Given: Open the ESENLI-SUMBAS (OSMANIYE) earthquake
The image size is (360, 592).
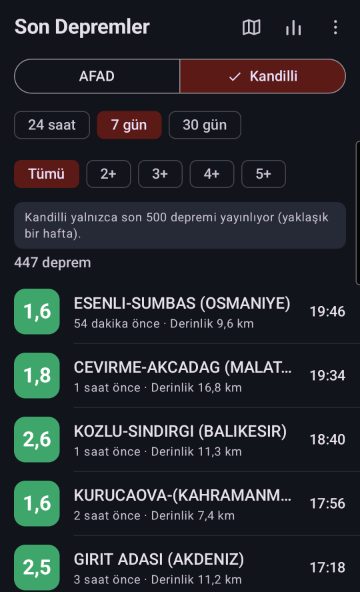Looking at the screenshot, I should coord(180,311).
